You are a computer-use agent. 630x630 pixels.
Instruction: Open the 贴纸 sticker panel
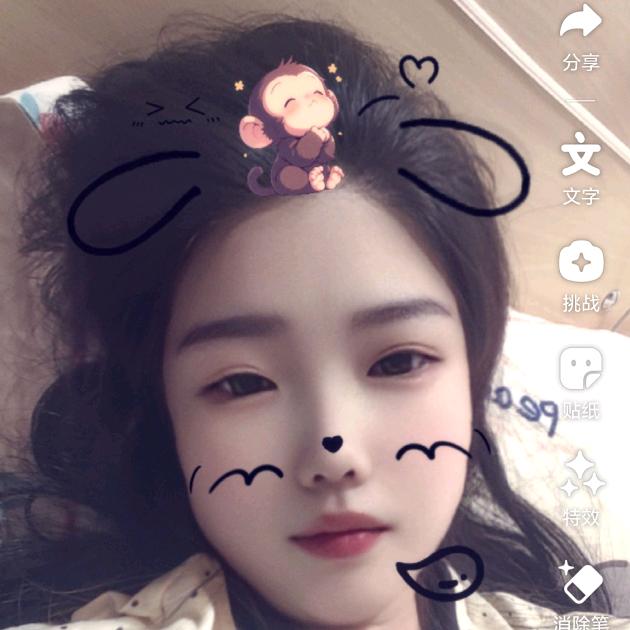[581, 370]
